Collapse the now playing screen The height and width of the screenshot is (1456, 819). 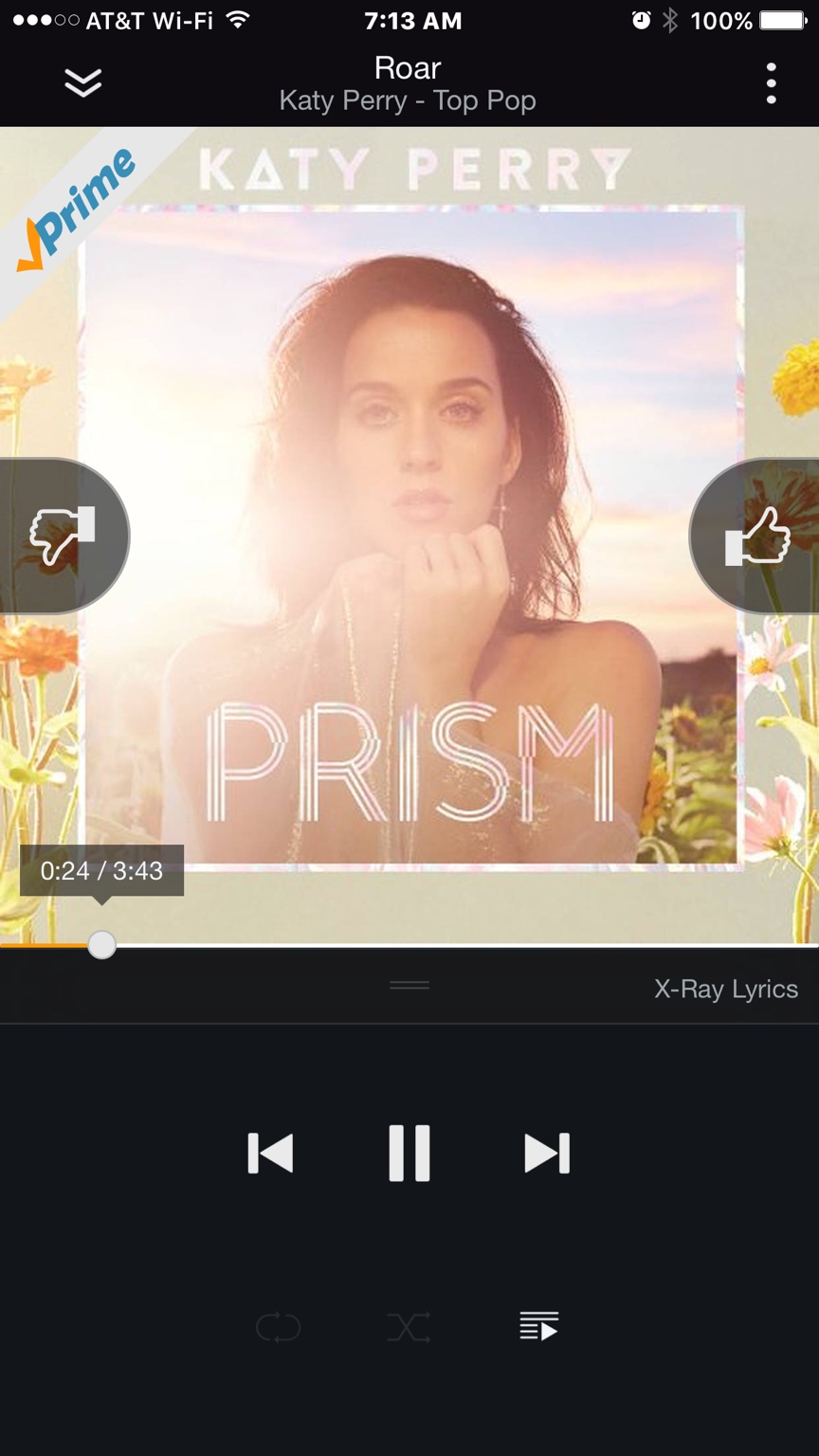(x=82, y=83)
